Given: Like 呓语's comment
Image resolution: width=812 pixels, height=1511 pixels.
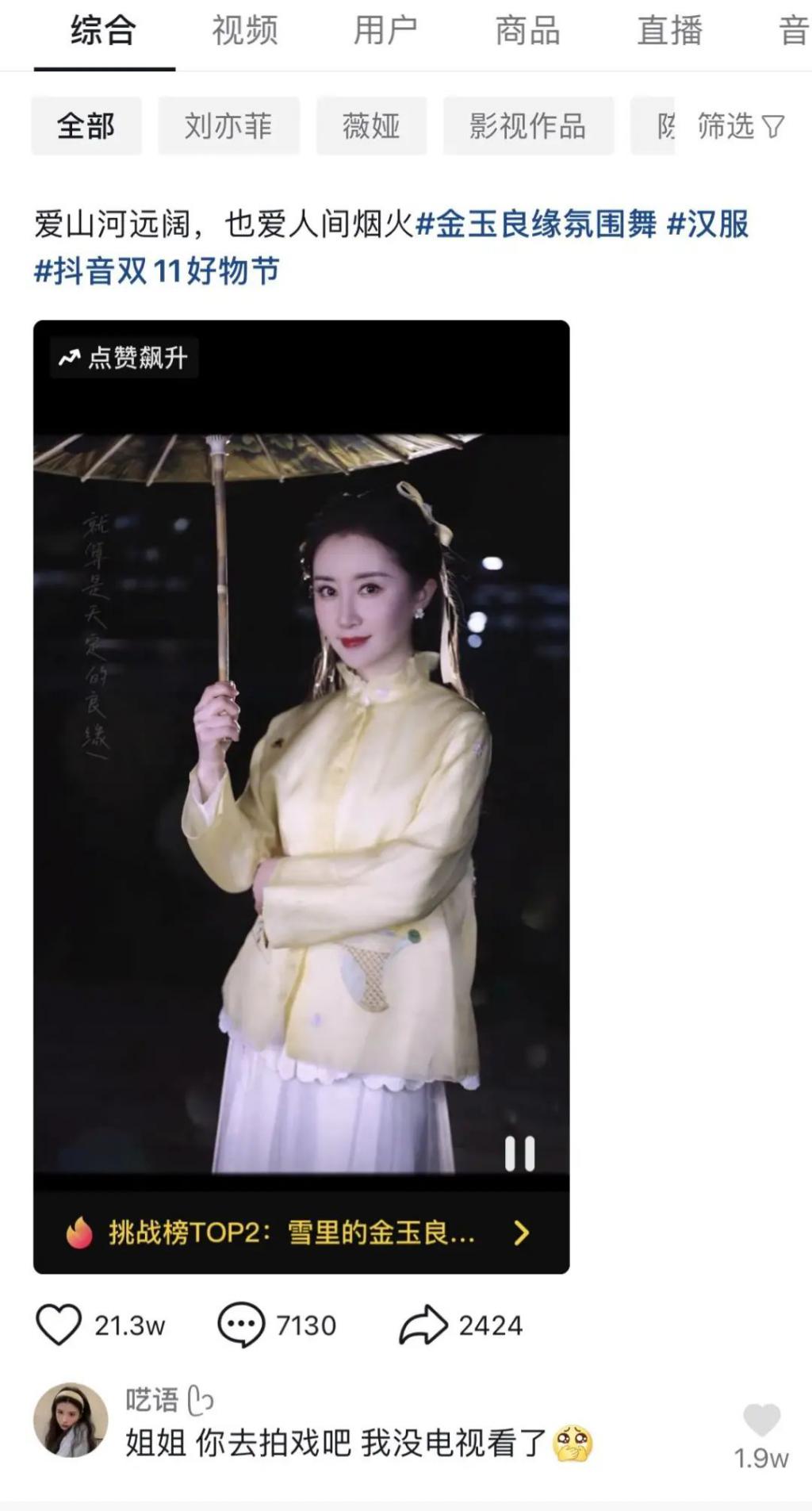Looking at the screenshot, I should 761,1420.
